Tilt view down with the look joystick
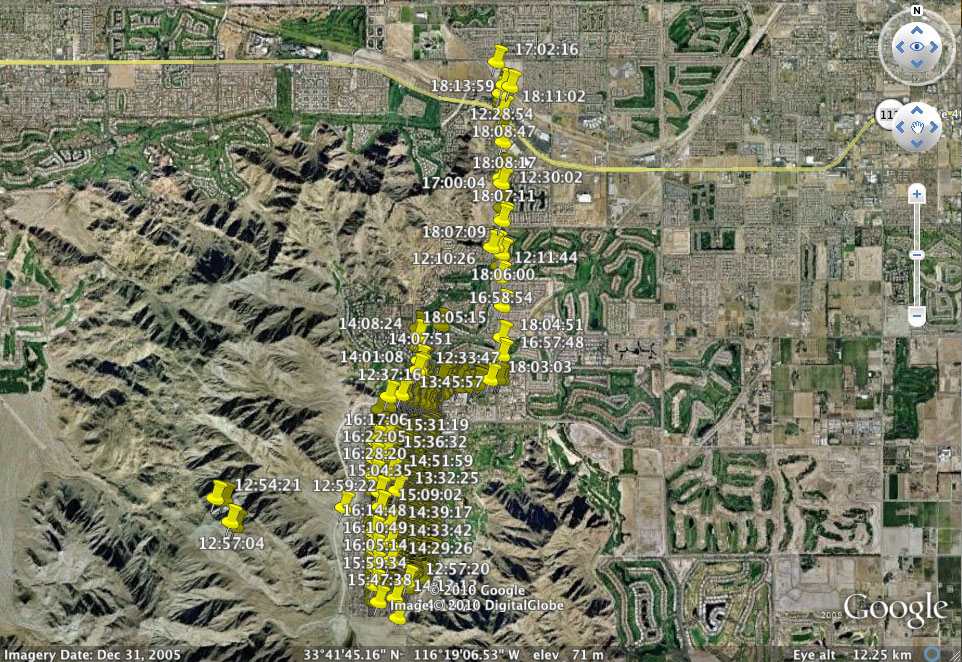962x662 pixels. [916, 66]
